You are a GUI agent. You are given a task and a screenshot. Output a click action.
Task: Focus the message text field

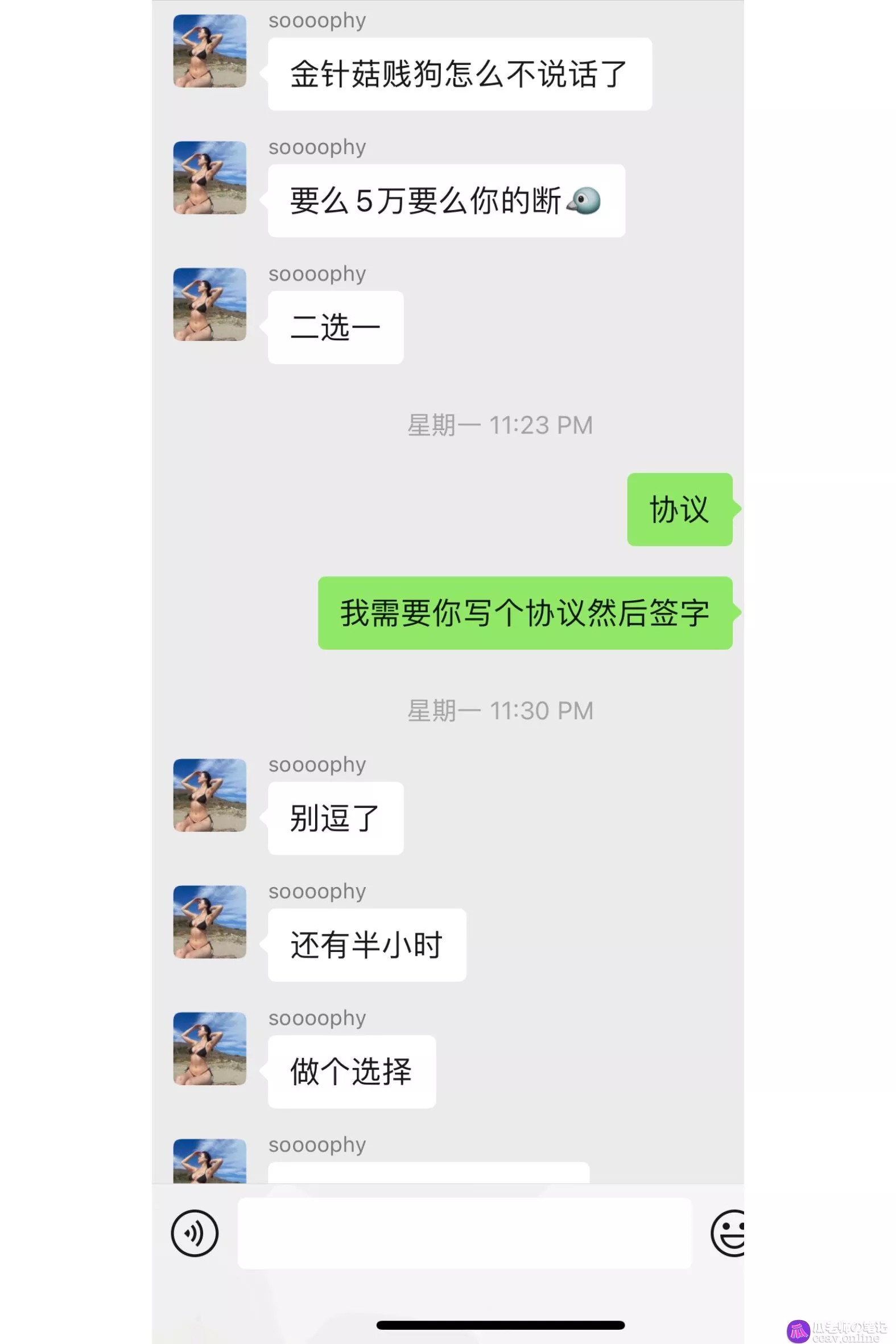click(x=464, y=1234)
